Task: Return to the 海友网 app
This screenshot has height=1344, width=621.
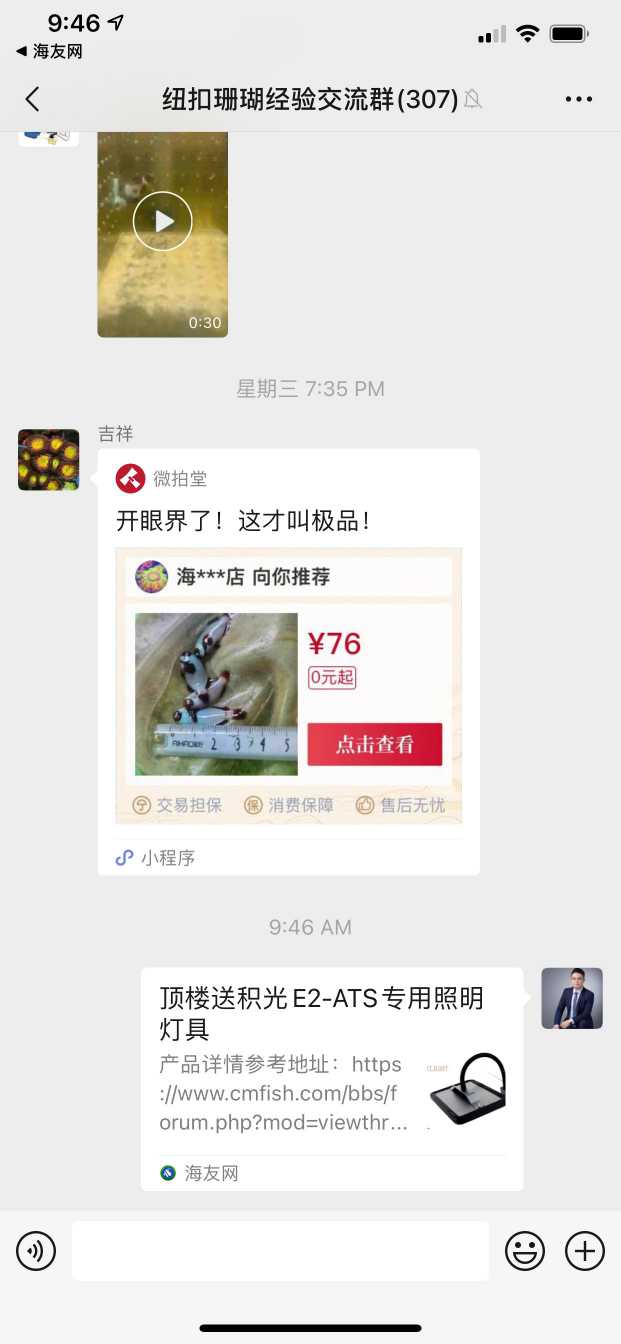Action: [x=50, y=51]
